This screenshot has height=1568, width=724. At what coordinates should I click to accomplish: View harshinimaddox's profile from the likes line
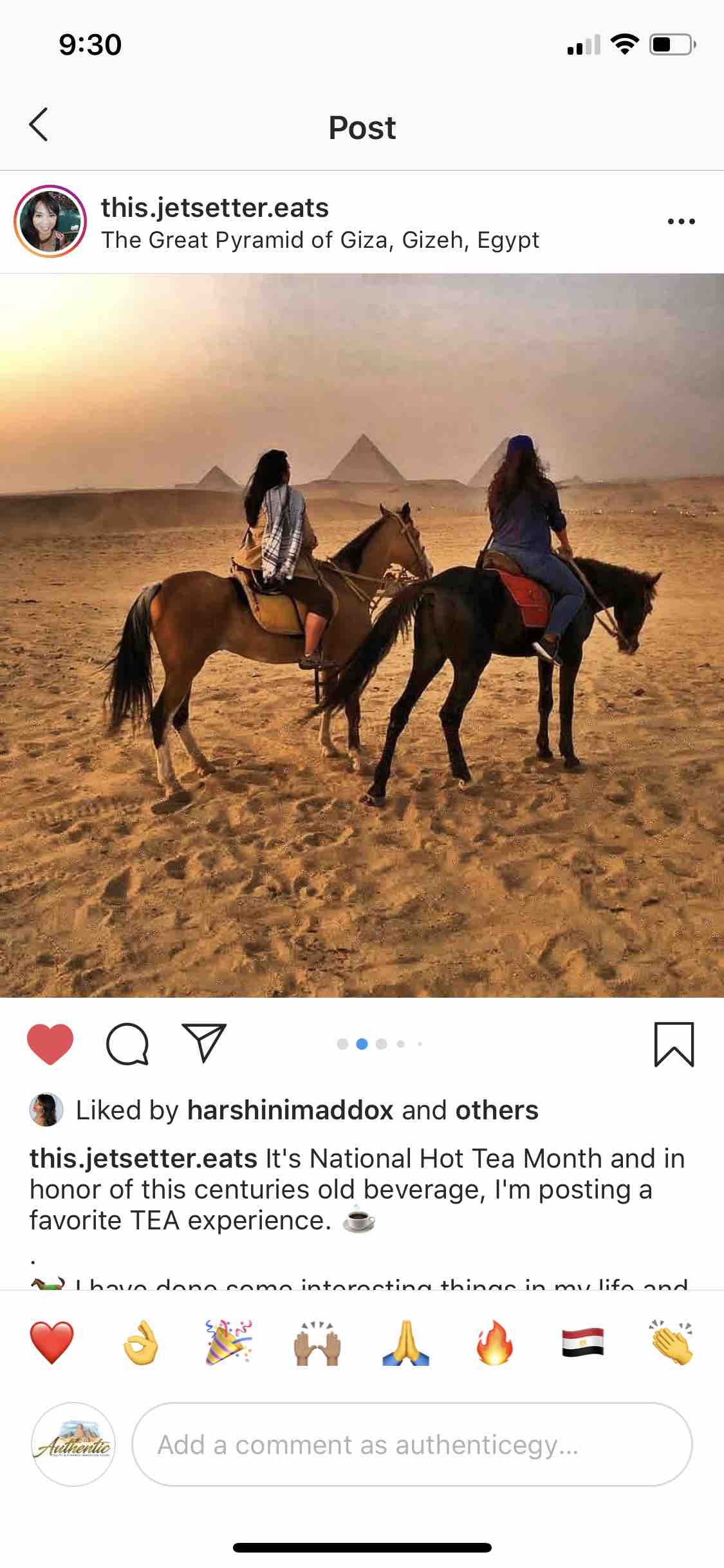point(290,1110)
